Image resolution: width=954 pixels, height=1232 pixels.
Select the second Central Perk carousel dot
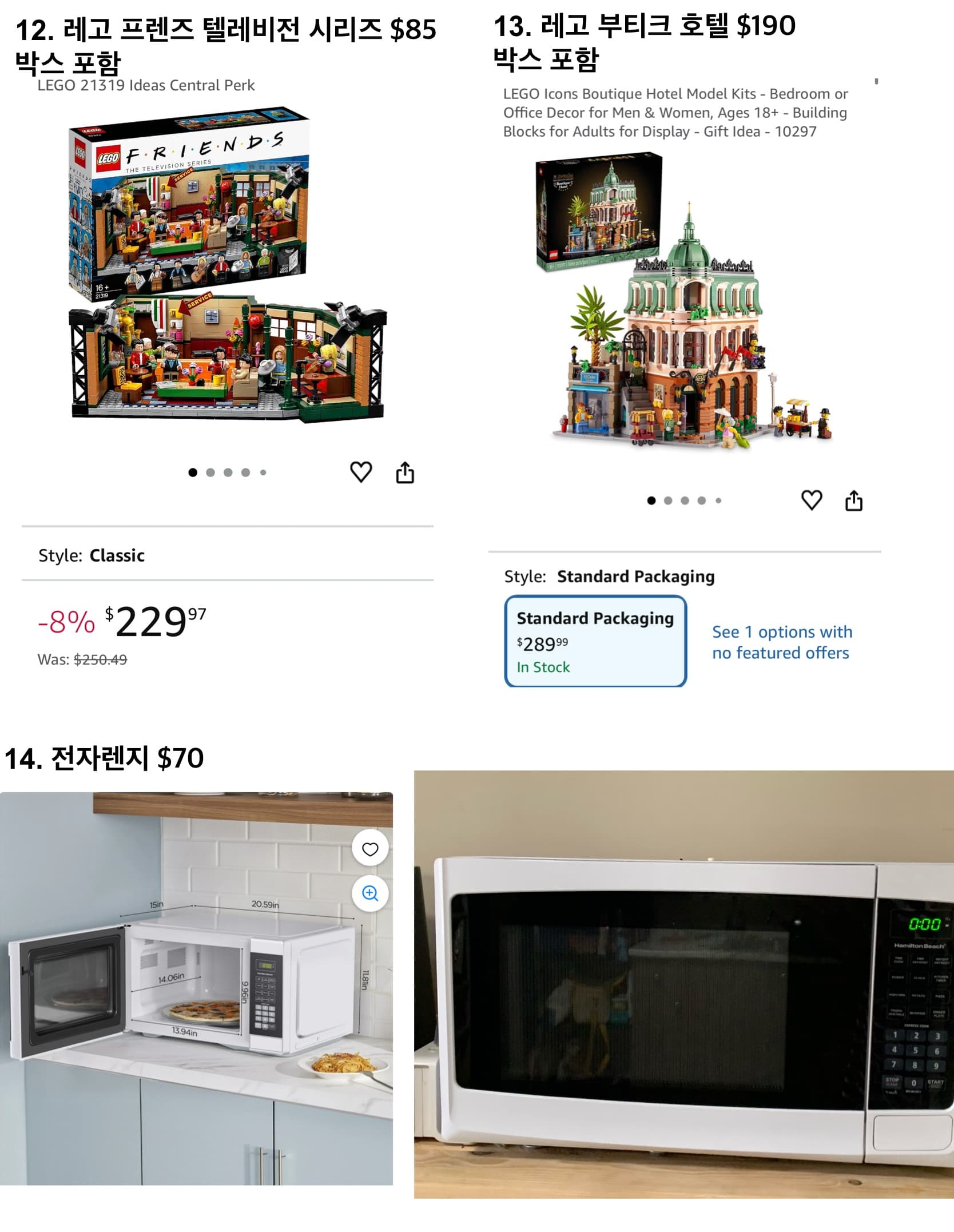point(210,472)
